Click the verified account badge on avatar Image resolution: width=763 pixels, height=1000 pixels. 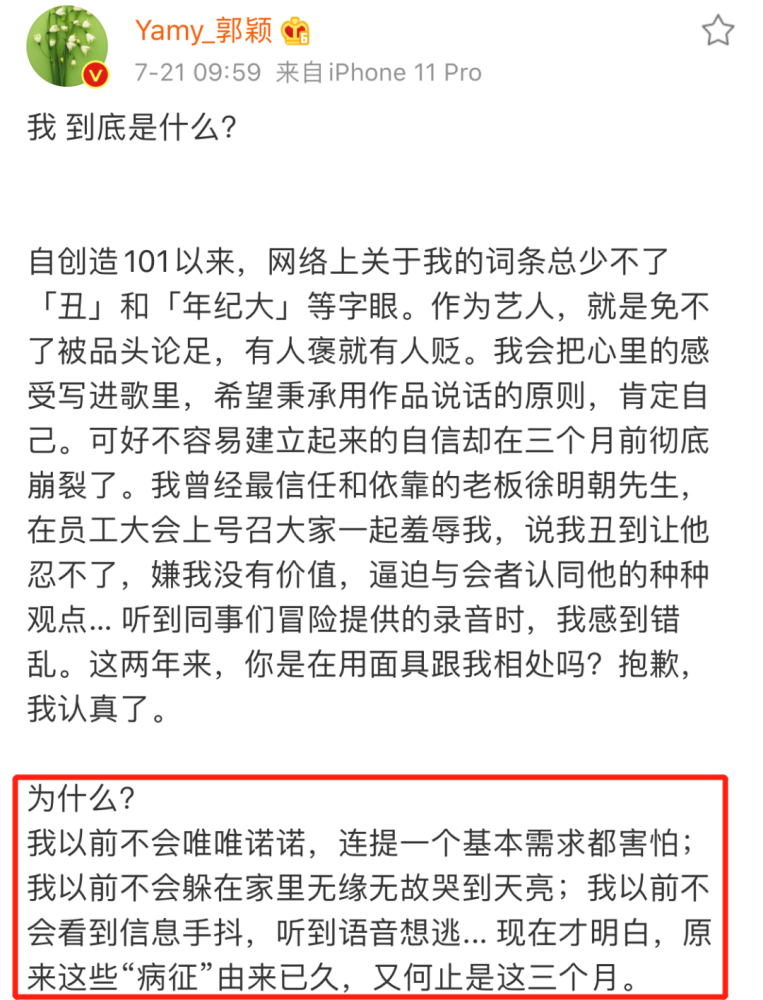tap(95, 71)
